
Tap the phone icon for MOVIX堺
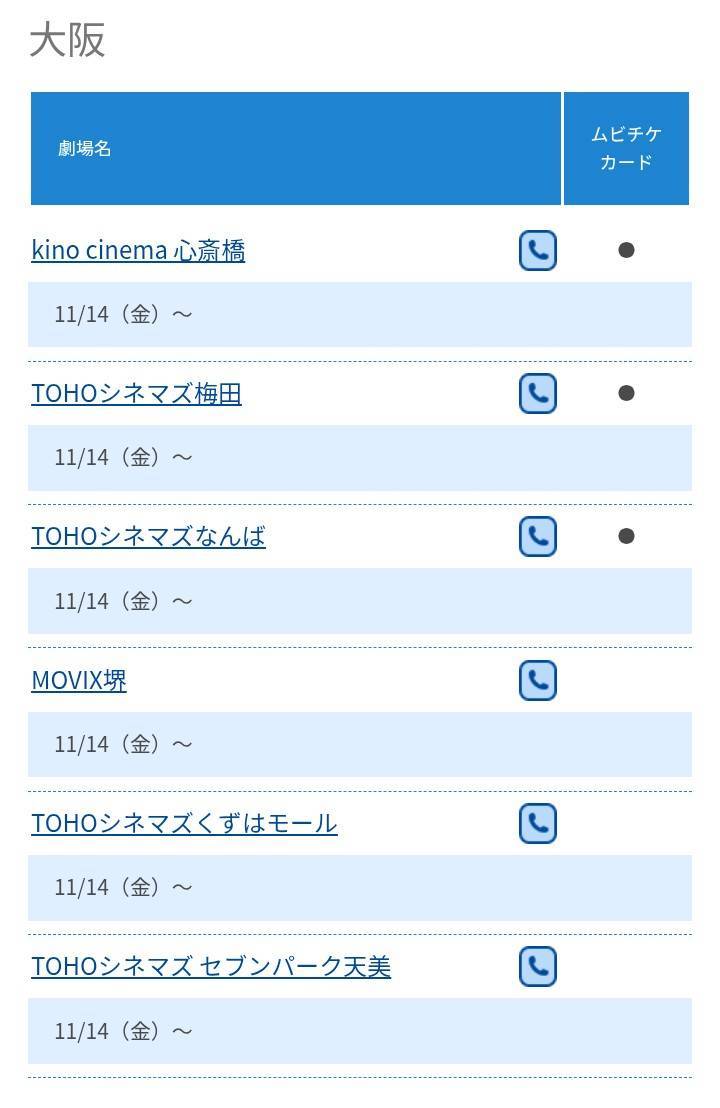click(x=538, y=680)
